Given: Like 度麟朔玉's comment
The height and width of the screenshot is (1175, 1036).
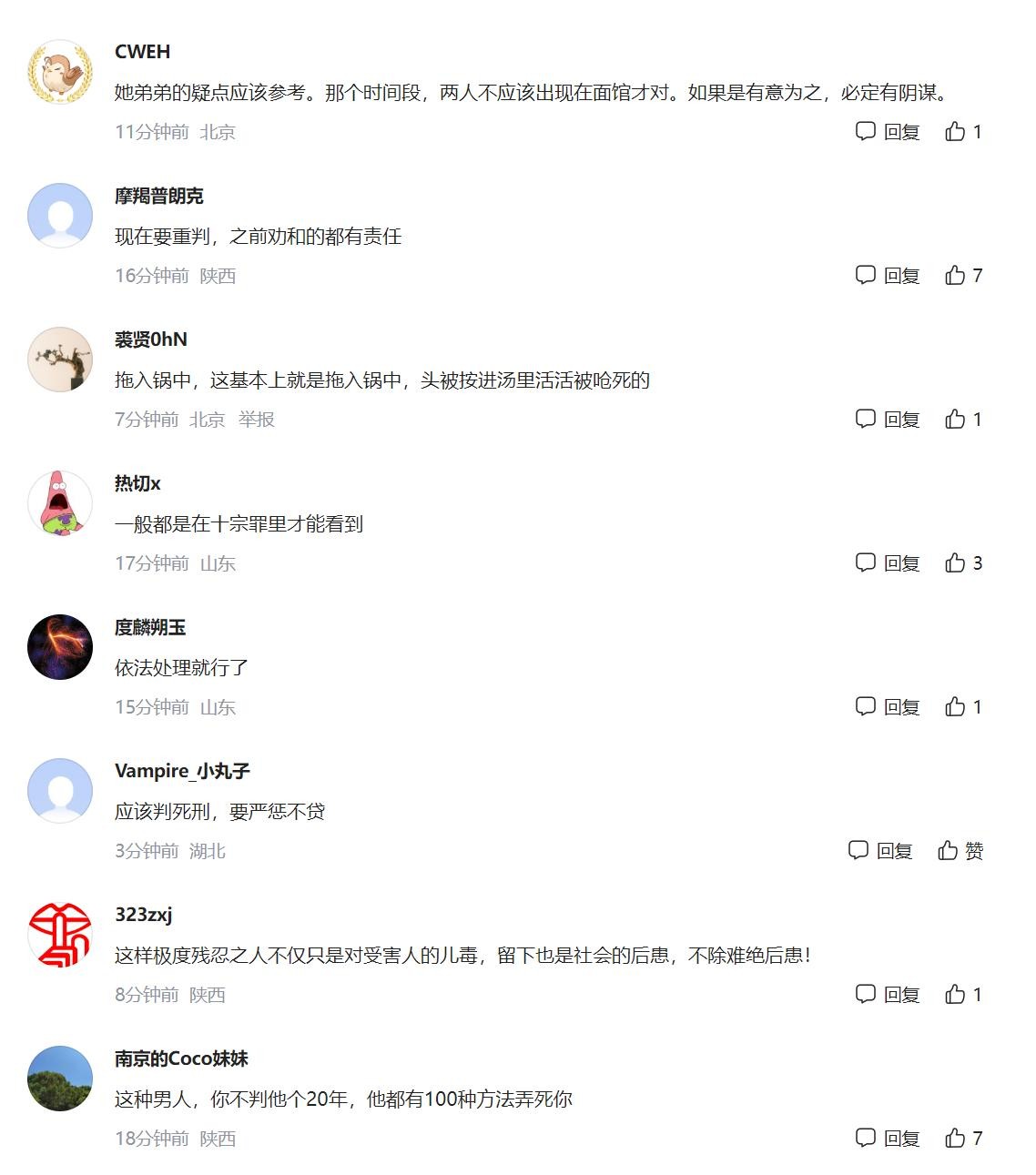Looking at the screenshot, I should (x=963, y=707).
